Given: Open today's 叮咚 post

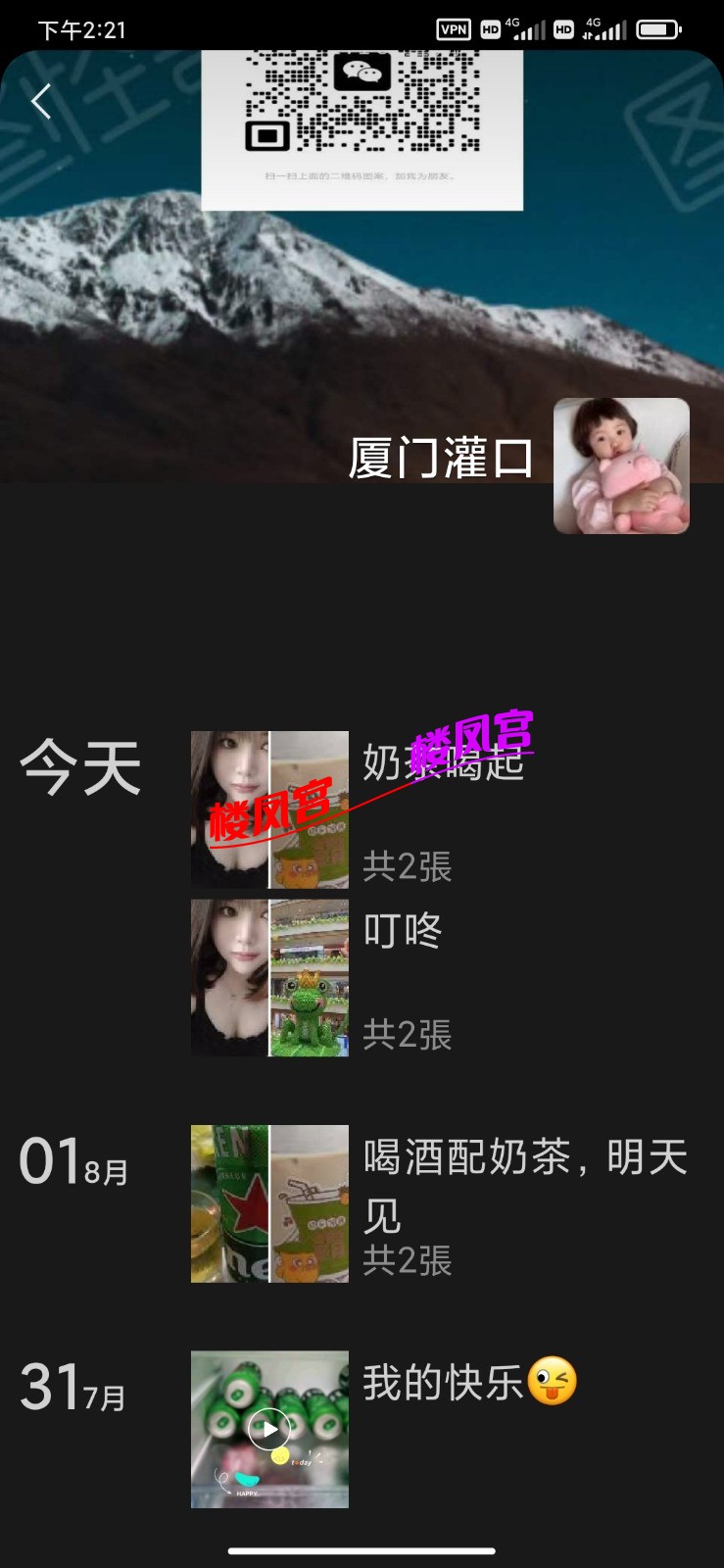Looking at the screenshot, I should tap(270, 978).
